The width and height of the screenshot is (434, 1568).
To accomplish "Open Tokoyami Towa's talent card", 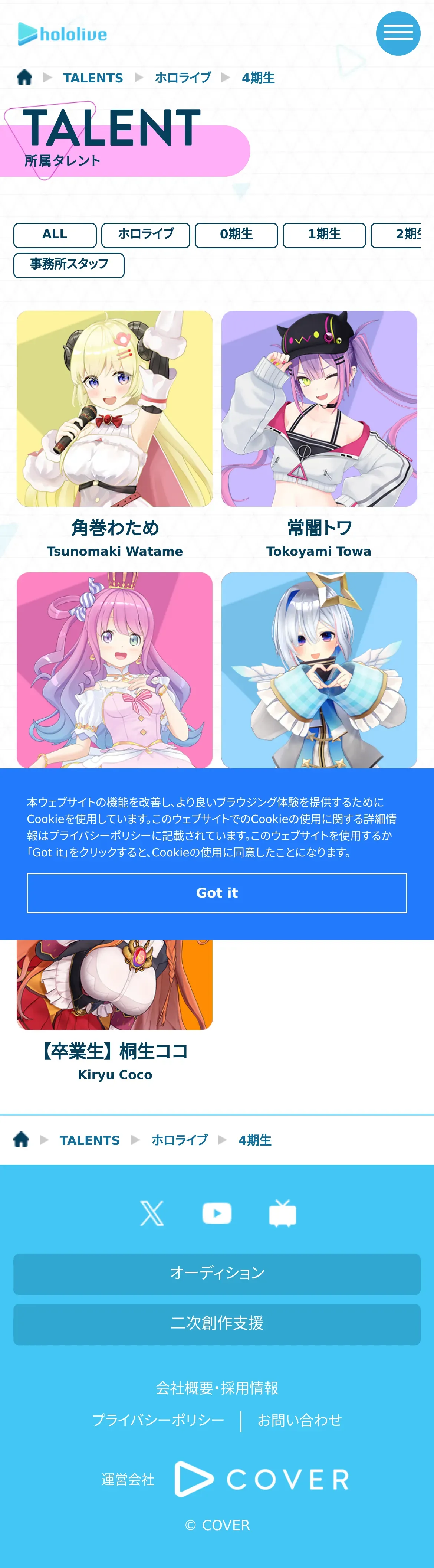I will pos(319,435).
